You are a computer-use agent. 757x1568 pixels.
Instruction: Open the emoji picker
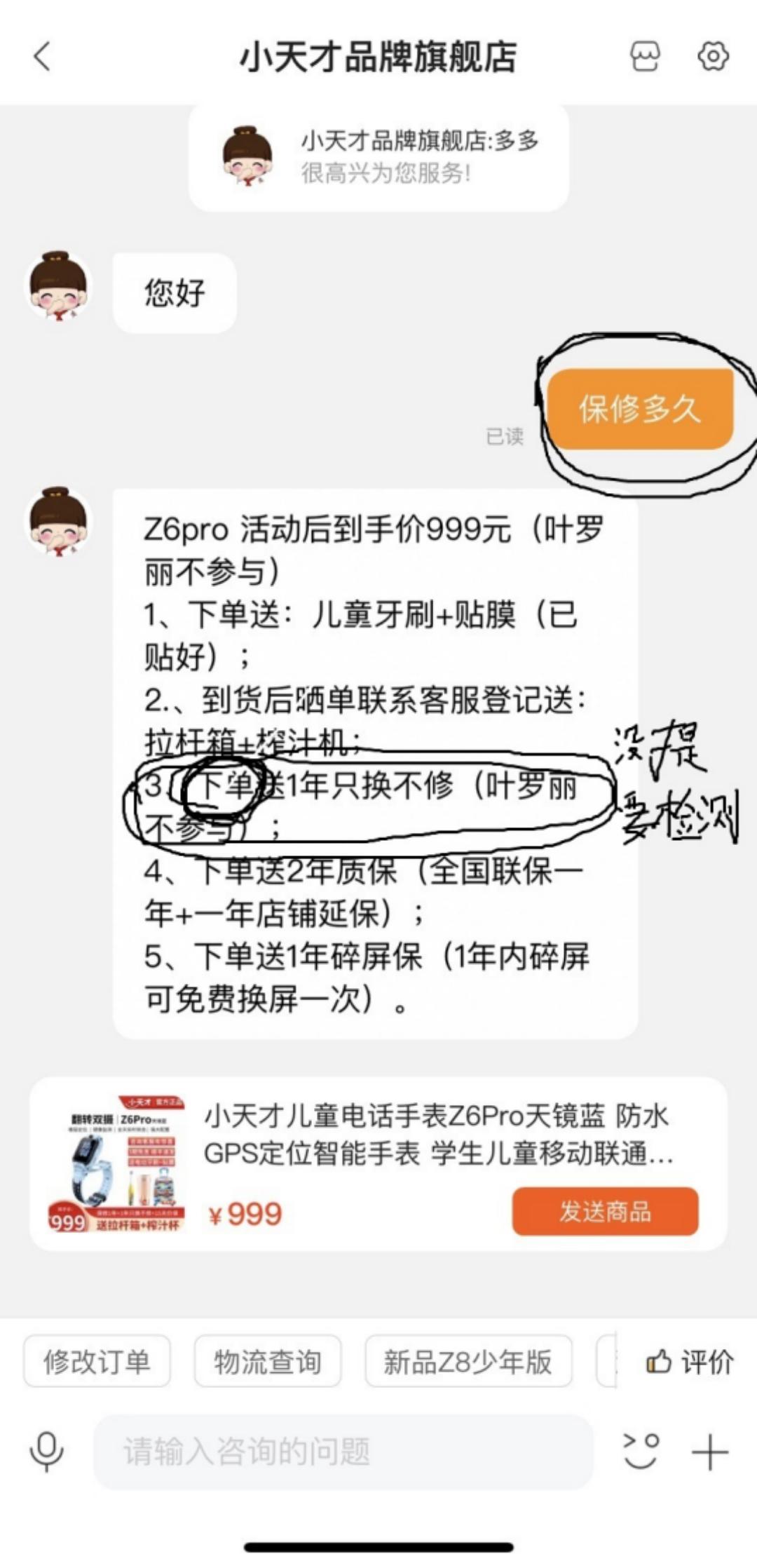point(641,1451)
